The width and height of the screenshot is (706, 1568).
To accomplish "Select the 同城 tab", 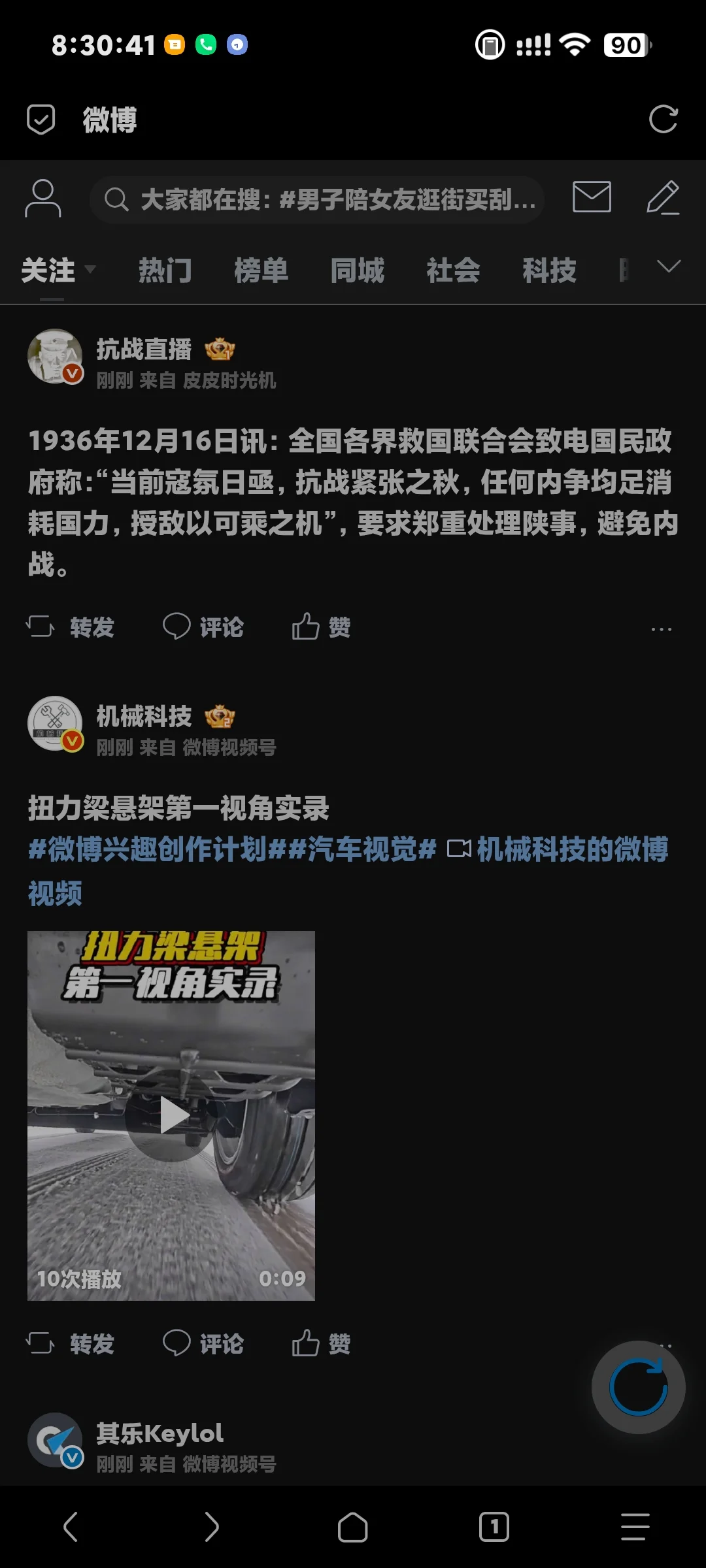I will pos(357,270).
